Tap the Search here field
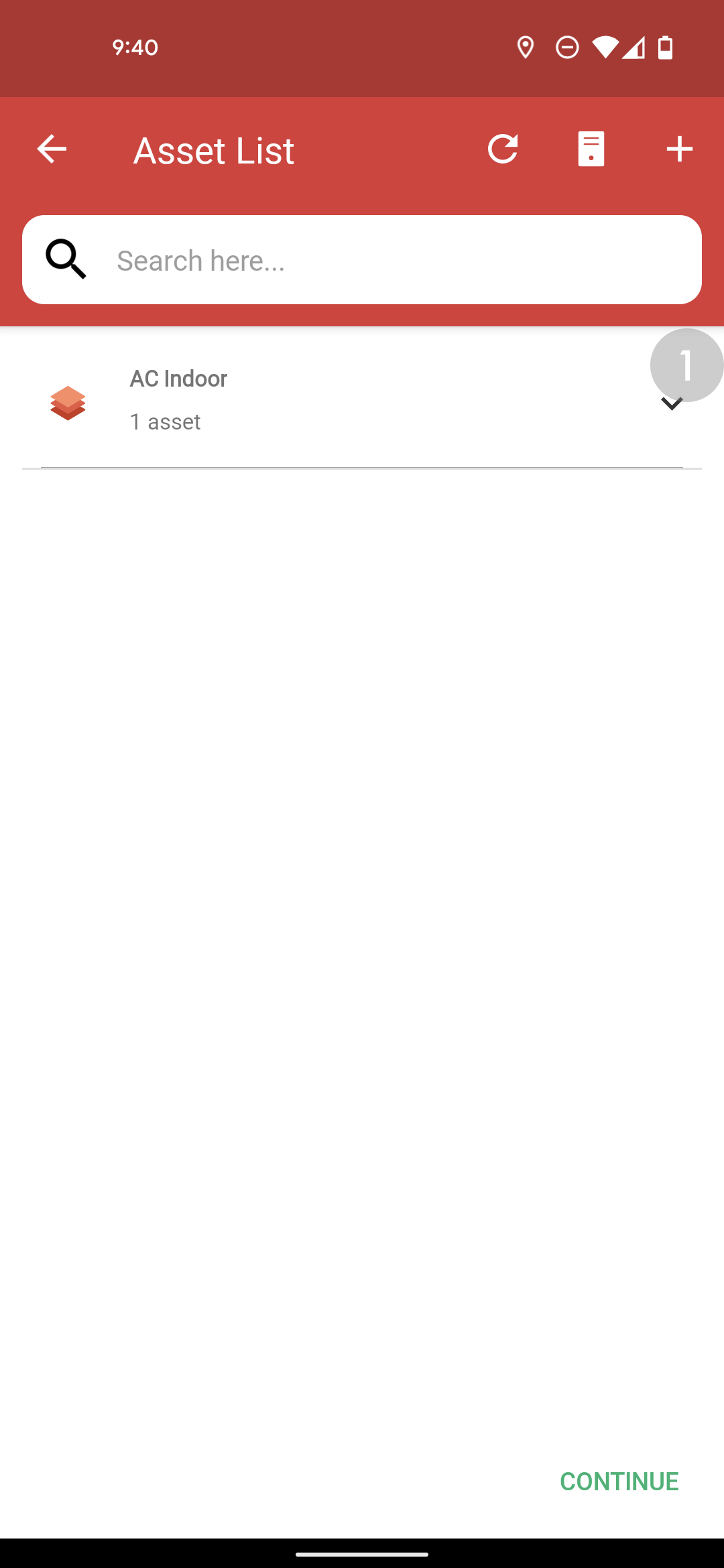The height and width of the screenshot is (1568, 724). point(362,260)
